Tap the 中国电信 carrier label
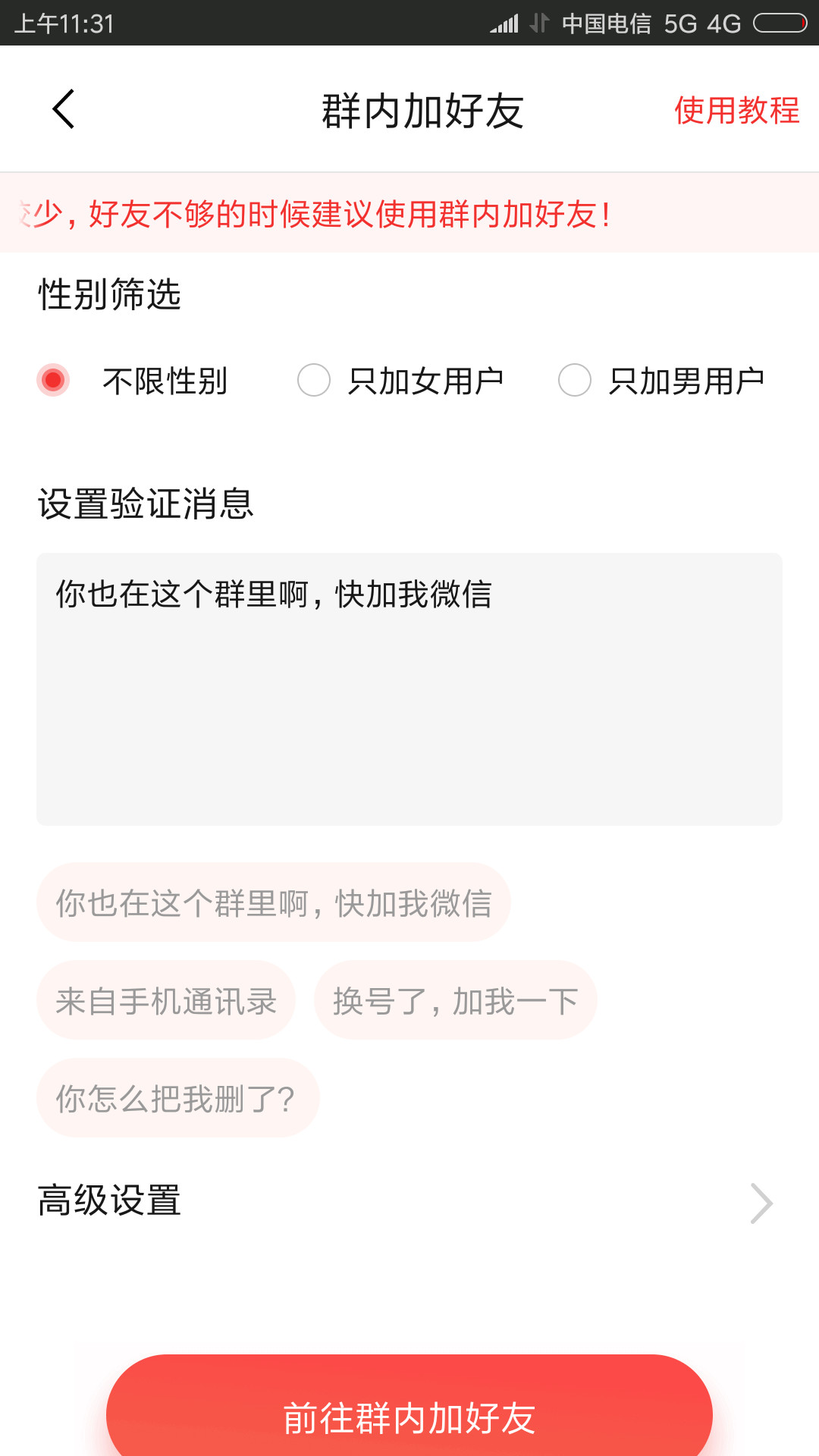819x1456 pixels. [605, 23]
